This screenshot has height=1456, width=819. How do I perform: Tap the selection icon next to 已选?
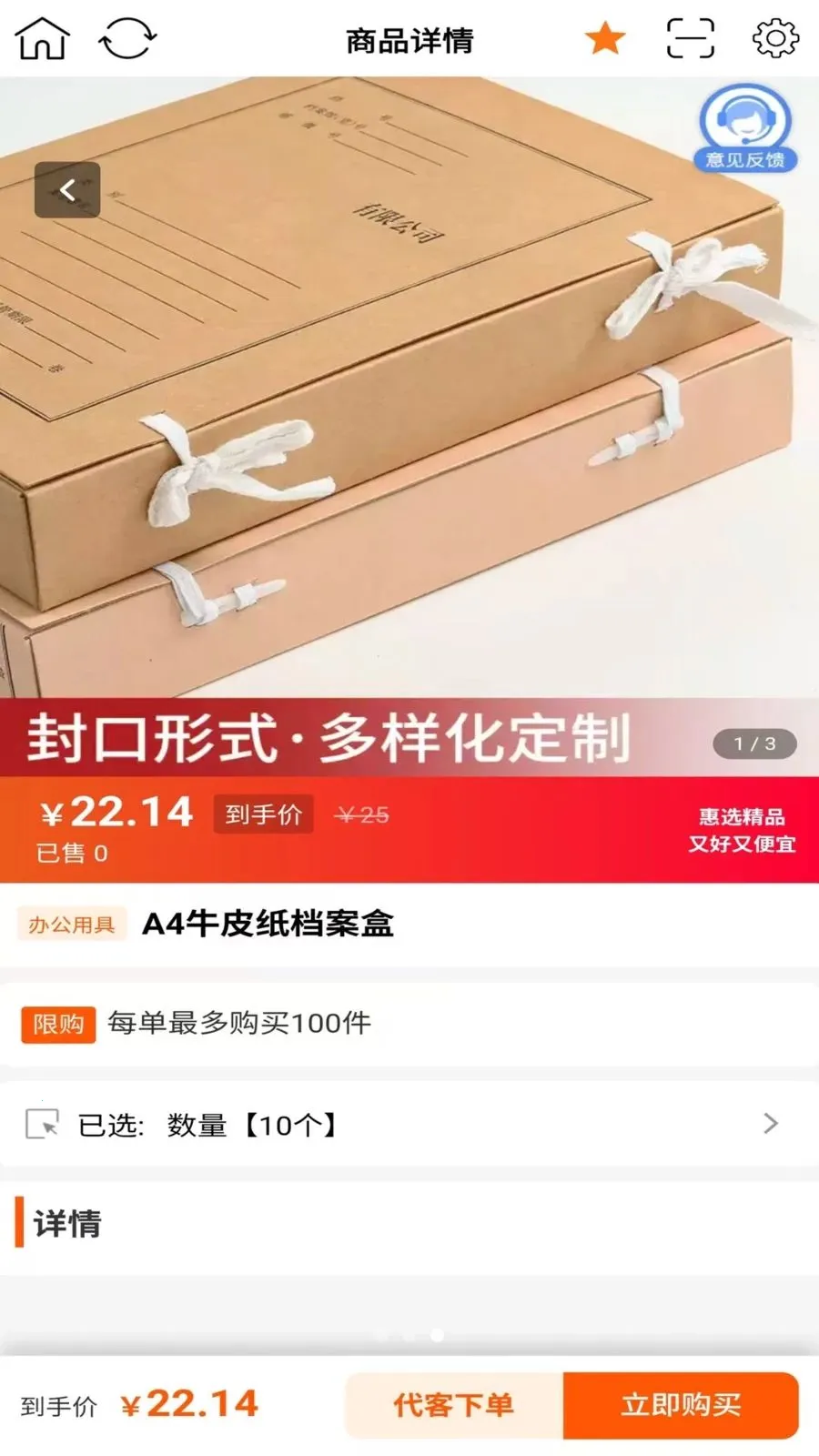click(39, 1126)
